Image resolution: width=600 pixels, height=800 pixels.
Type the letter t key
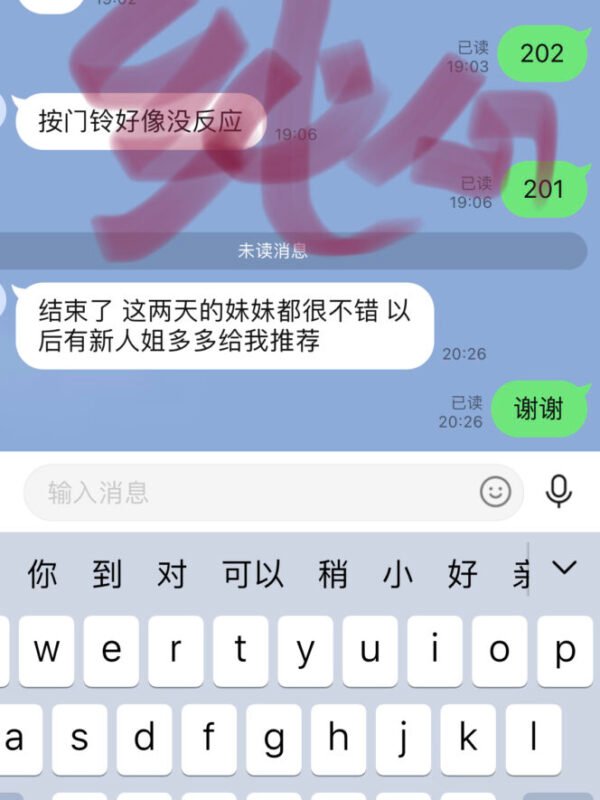pos(240,651)
